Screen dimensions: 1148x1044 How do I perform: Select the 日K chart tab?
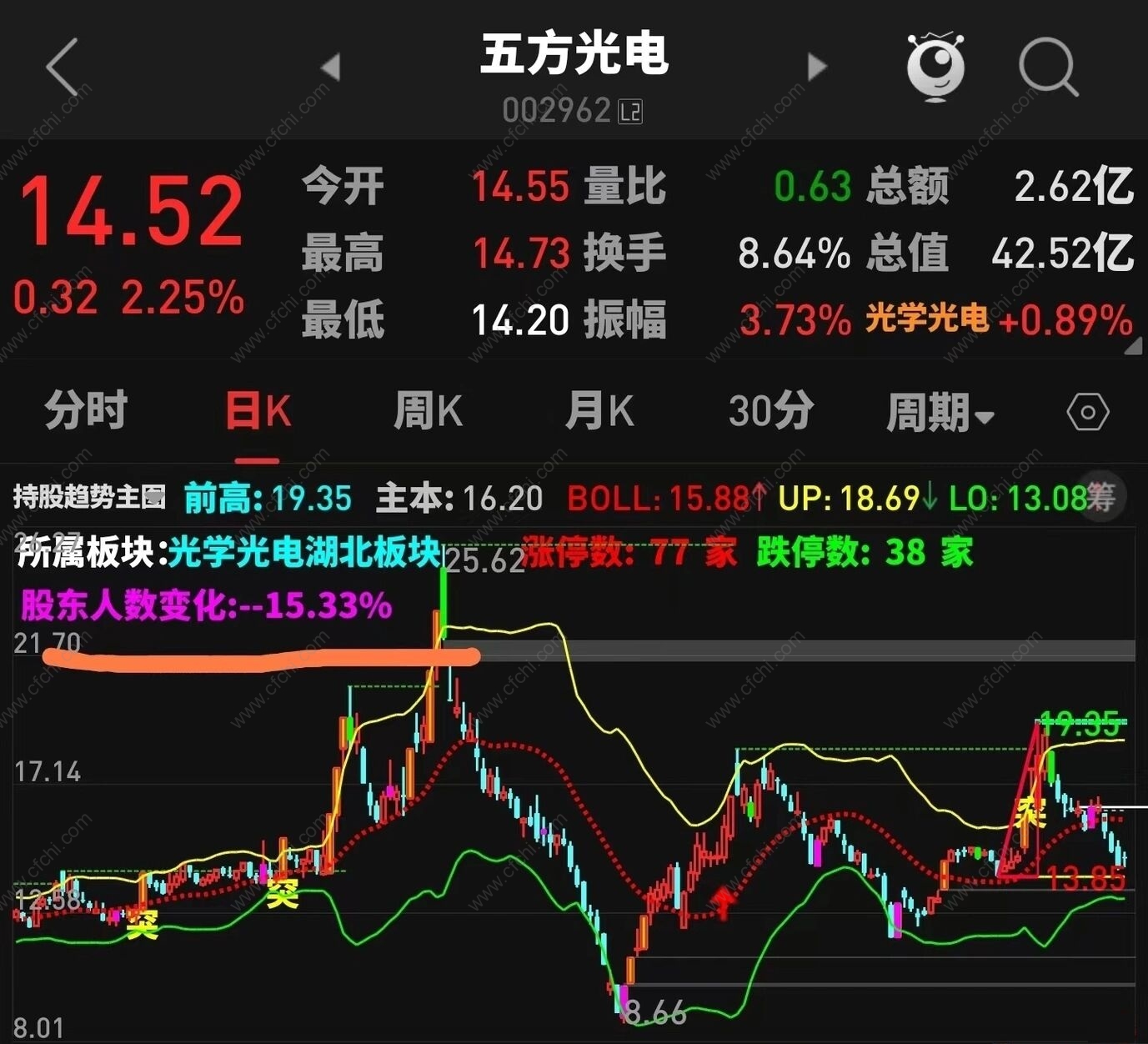point(258,411)
